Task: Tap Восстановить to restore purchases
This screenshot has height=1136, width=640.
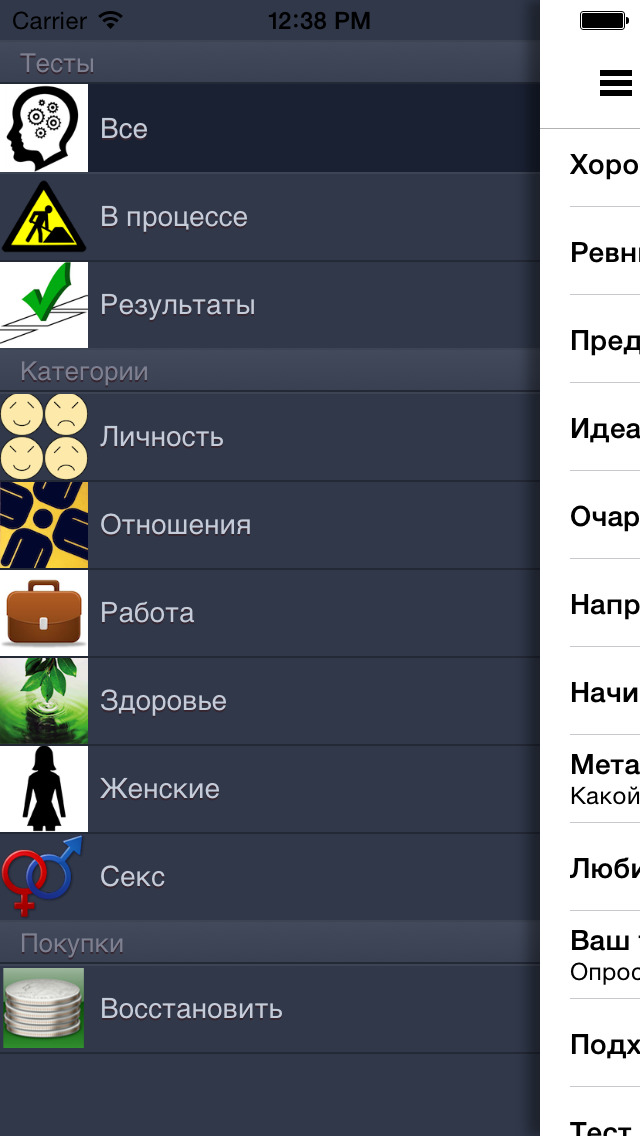Action: (270, 1008)
